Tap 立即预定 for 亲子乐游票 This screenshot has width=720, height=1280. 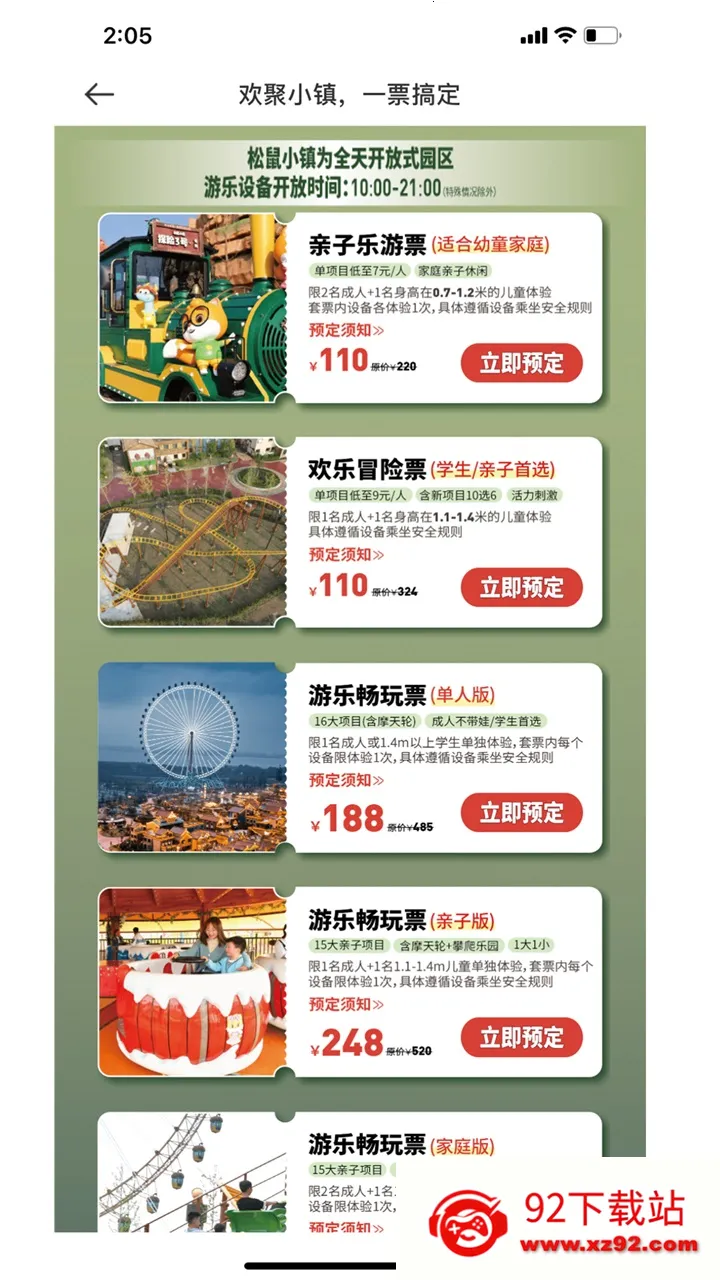click(521, 363)
